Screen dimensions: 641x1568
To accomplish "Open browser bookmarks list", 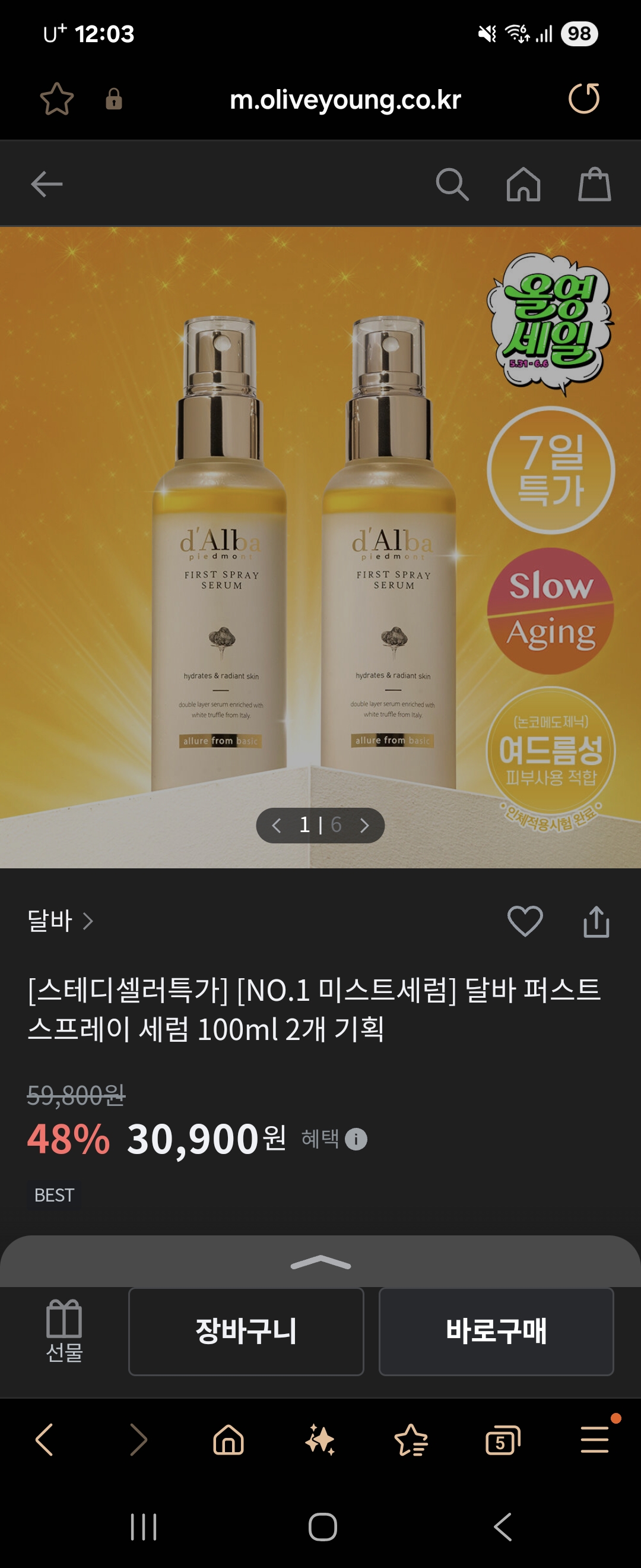I will pyautogui.click(x=411, y=1441).
